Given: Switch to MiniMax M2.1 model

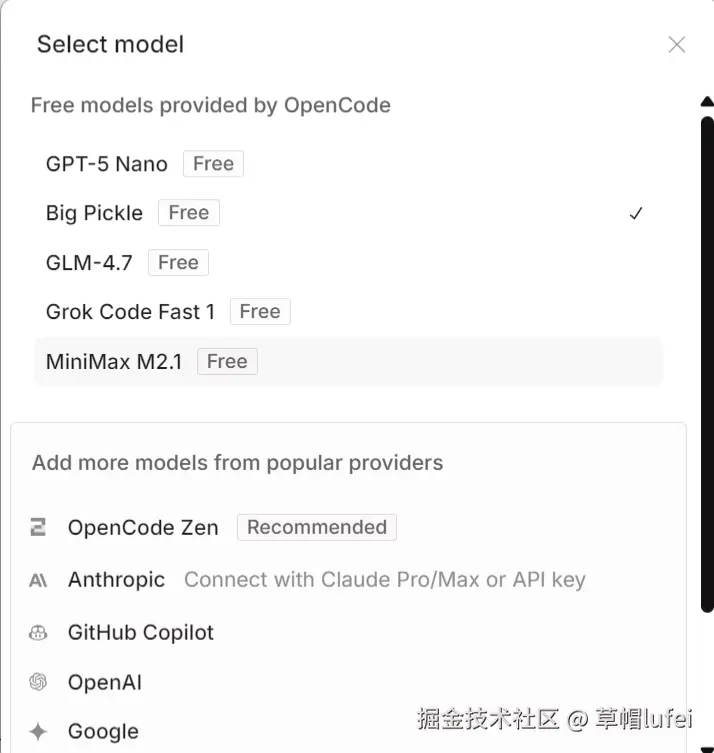Looking at the screenshot, I should 114,362.
